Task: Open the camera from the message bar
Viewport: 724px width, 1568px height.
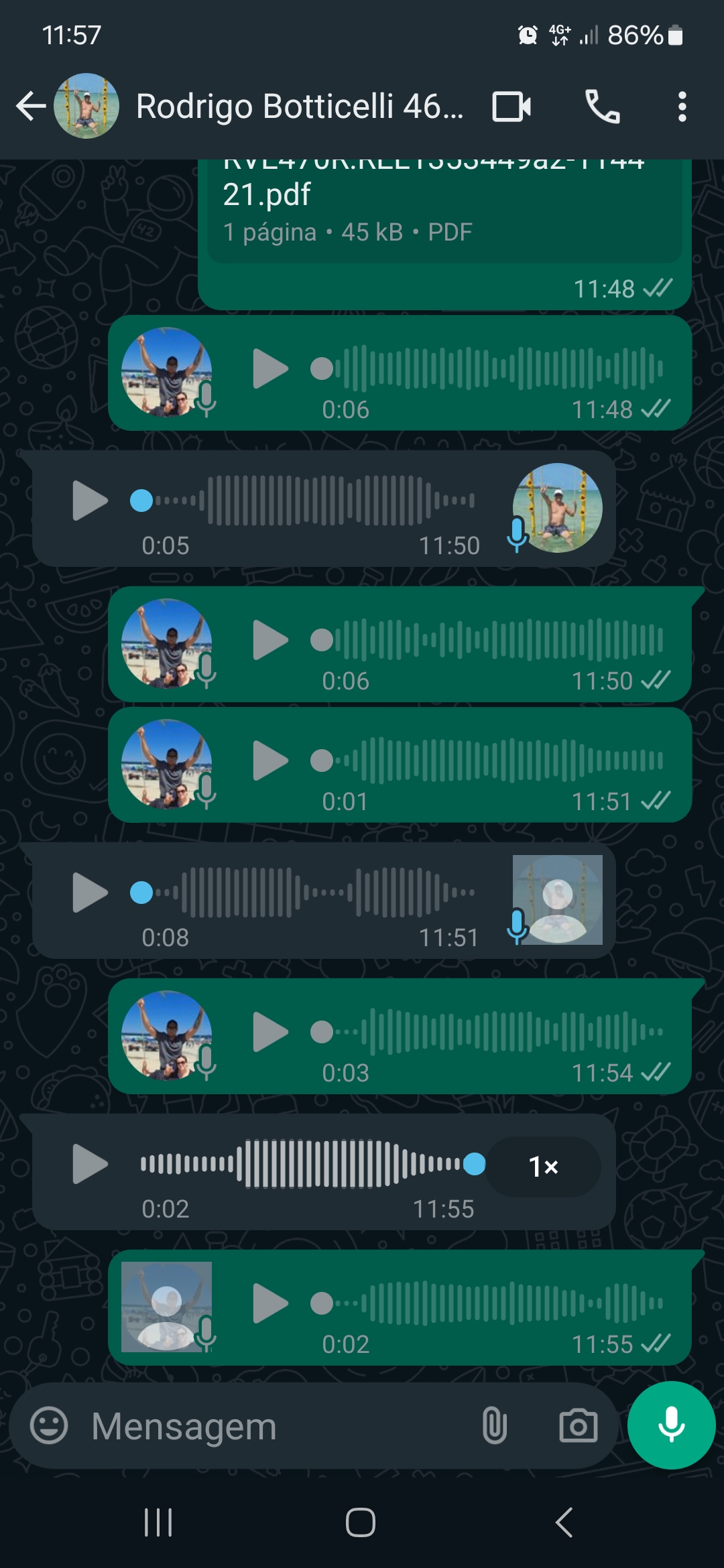Action: (x=578, y=1425)
